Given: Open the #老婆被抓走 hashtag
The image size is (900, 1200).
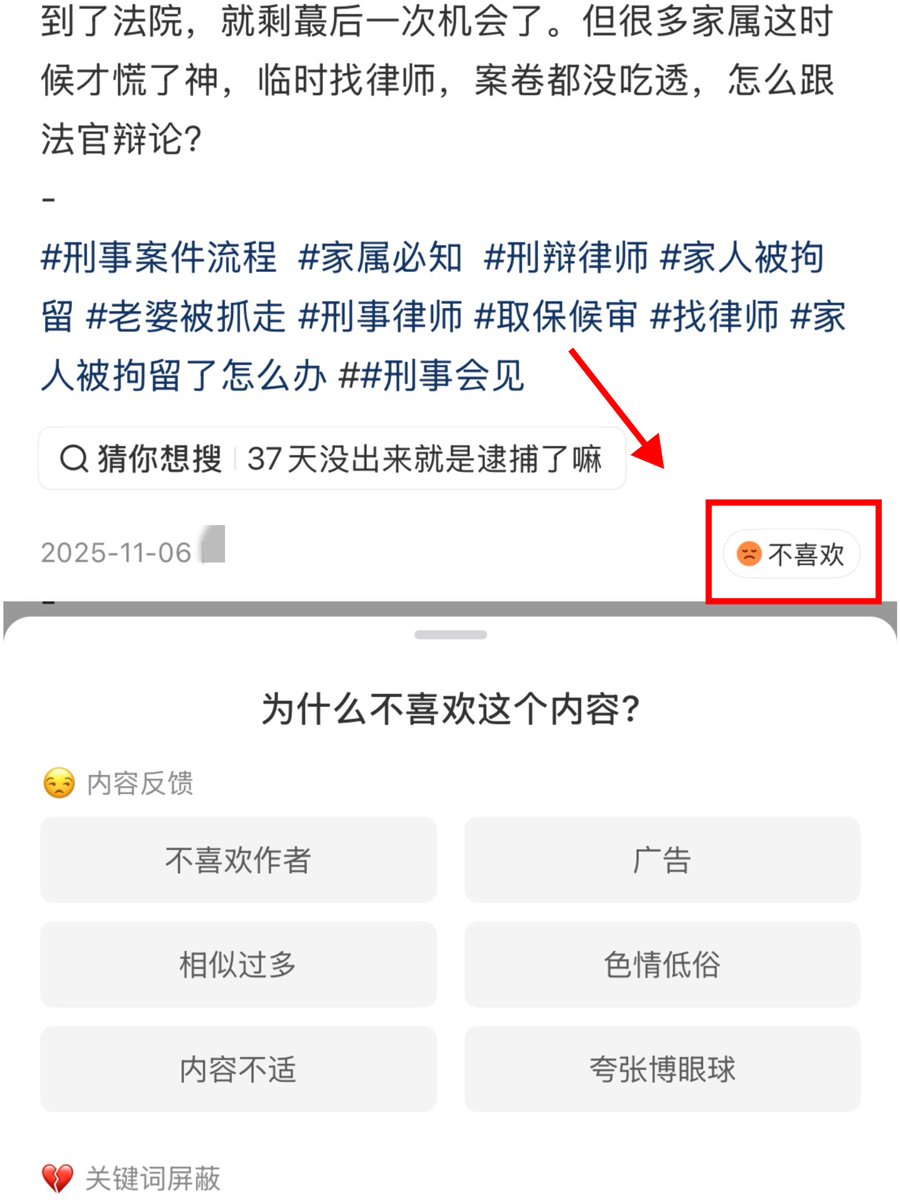Looking at the screenshot, I should point(186,317).
